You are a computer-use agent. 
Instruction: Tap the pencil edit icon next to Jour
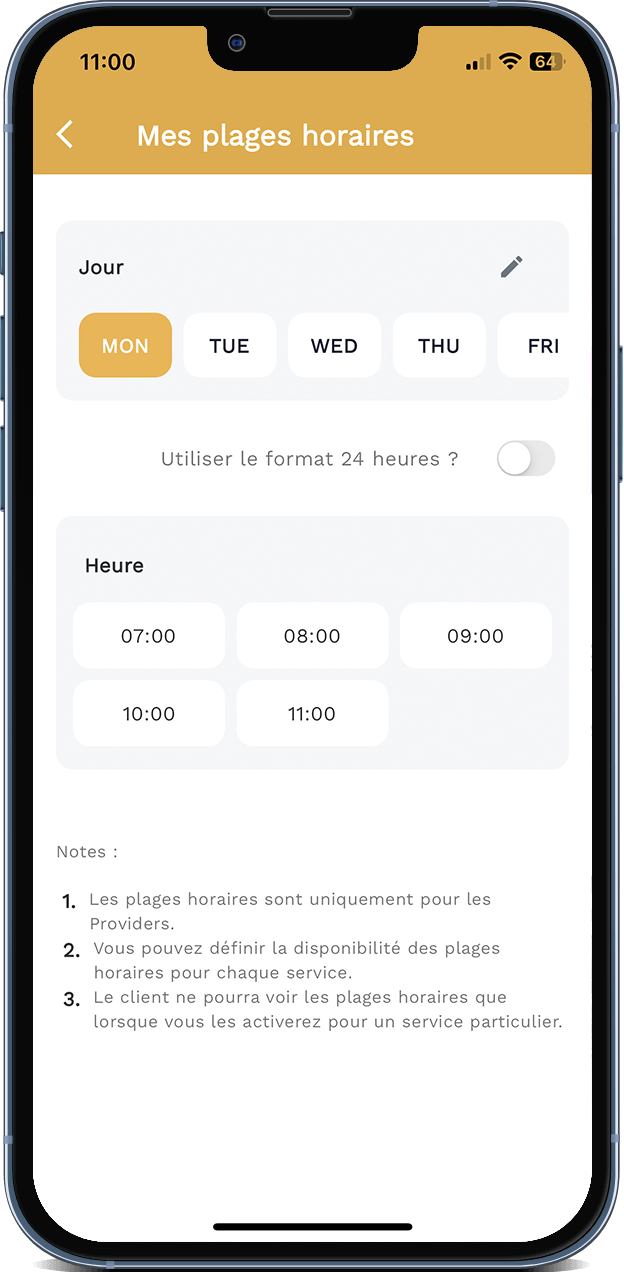512,267
